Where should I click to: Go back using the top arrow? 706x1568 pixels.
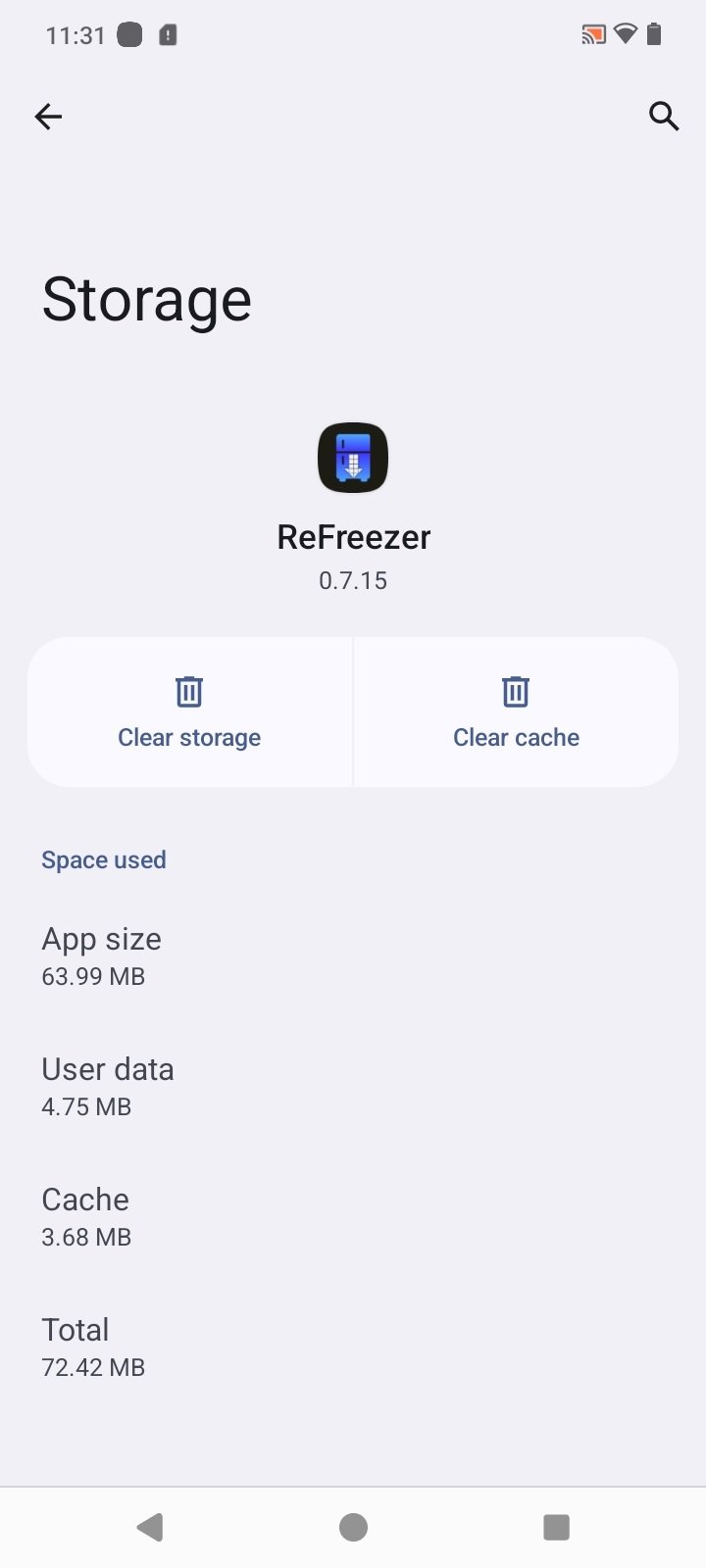pos(48,117)
